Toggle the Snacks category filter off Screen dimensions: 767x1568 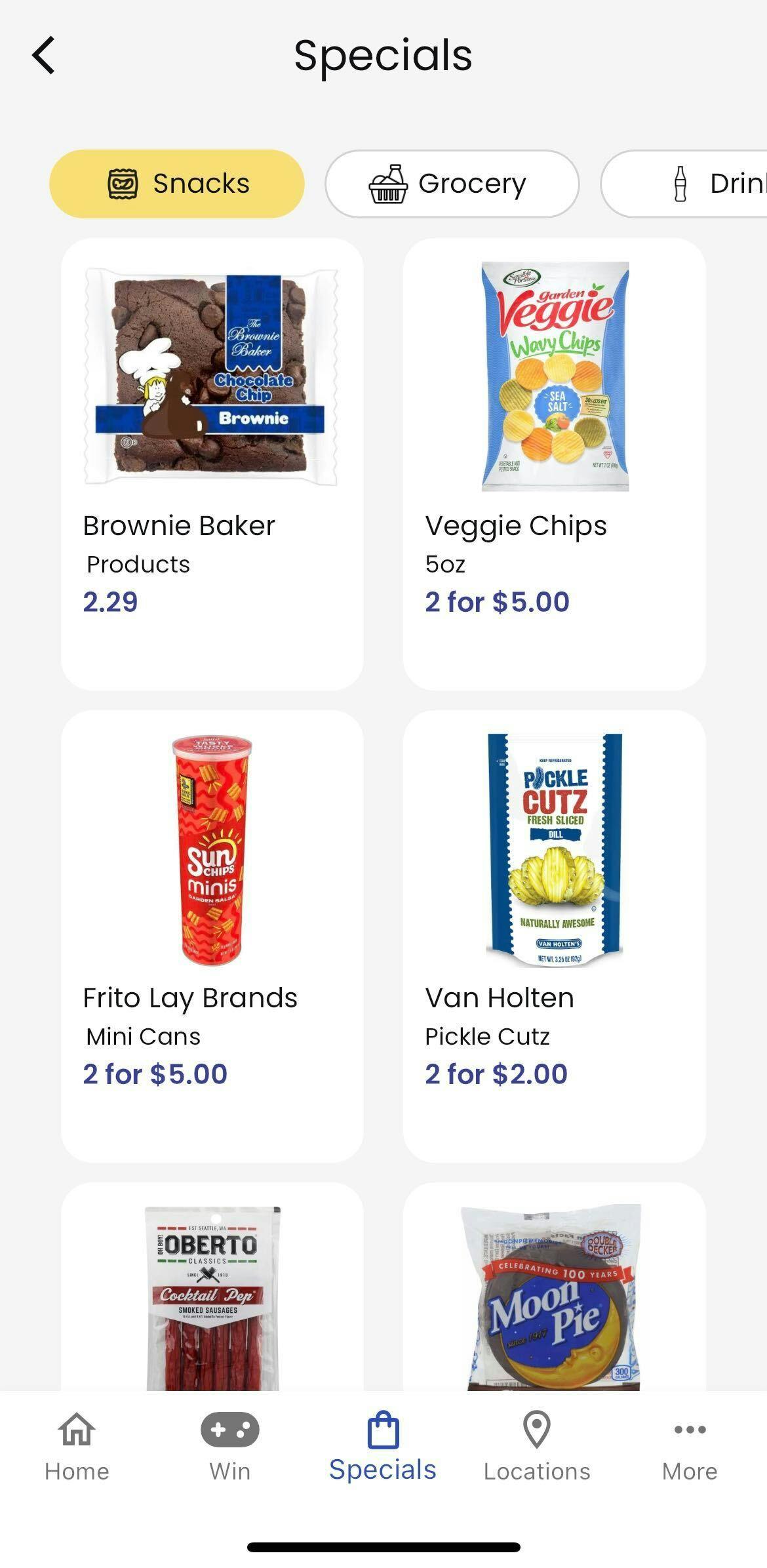coord(177,184)
